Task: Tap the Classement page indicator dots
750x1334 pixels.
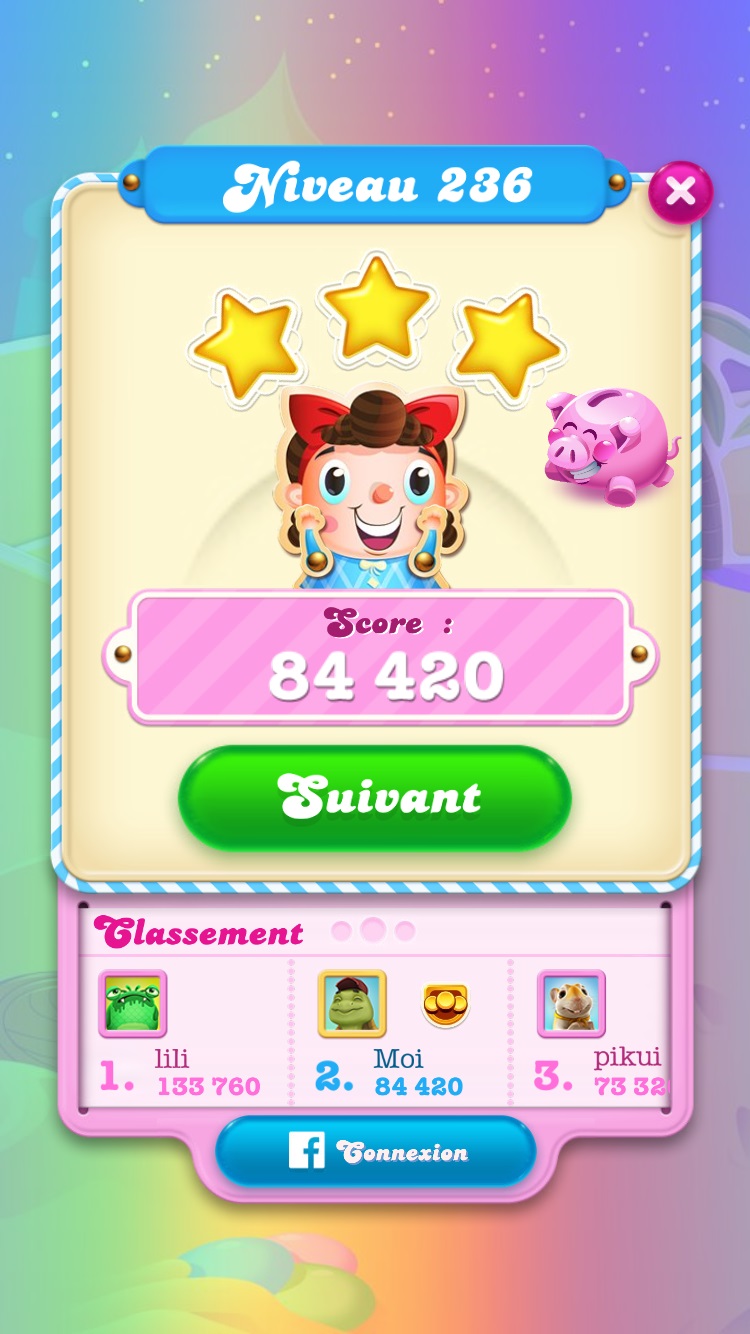Action: coord(373,931)
